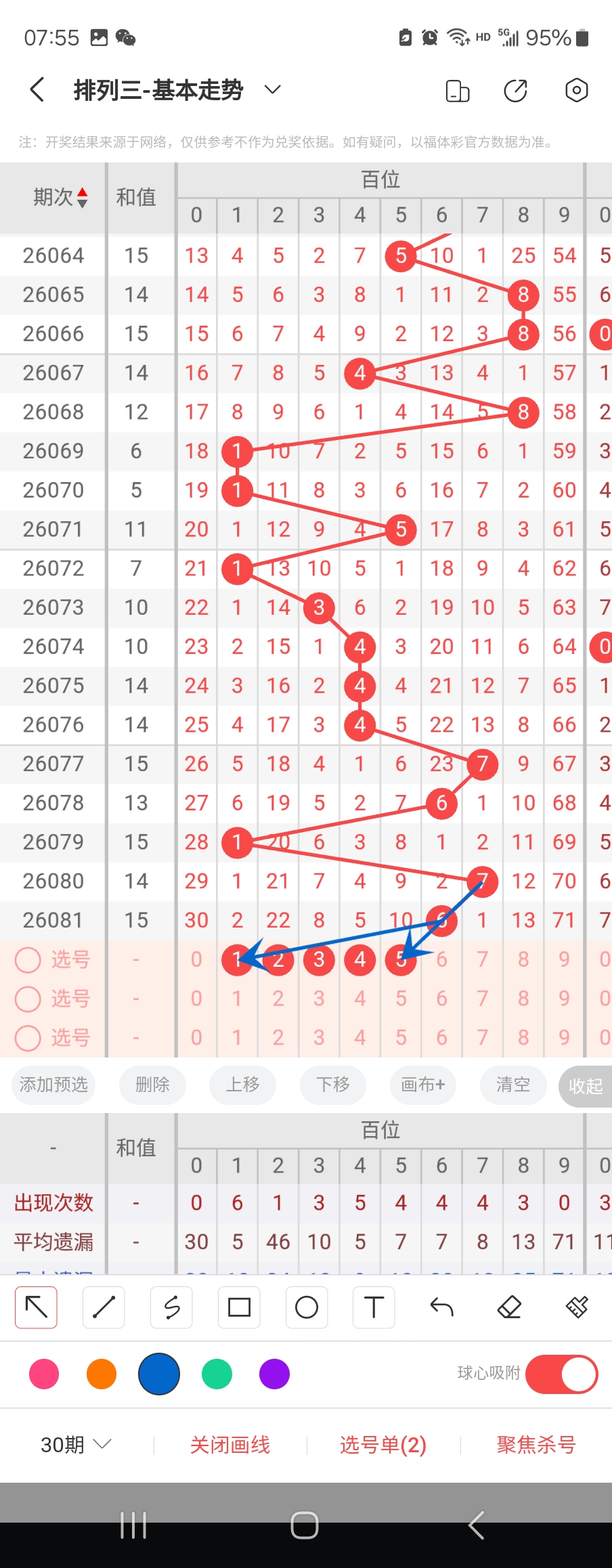Select the rectangle drawing tool
This screenshot has height=1568, width=612.
tap(239, 1307)
